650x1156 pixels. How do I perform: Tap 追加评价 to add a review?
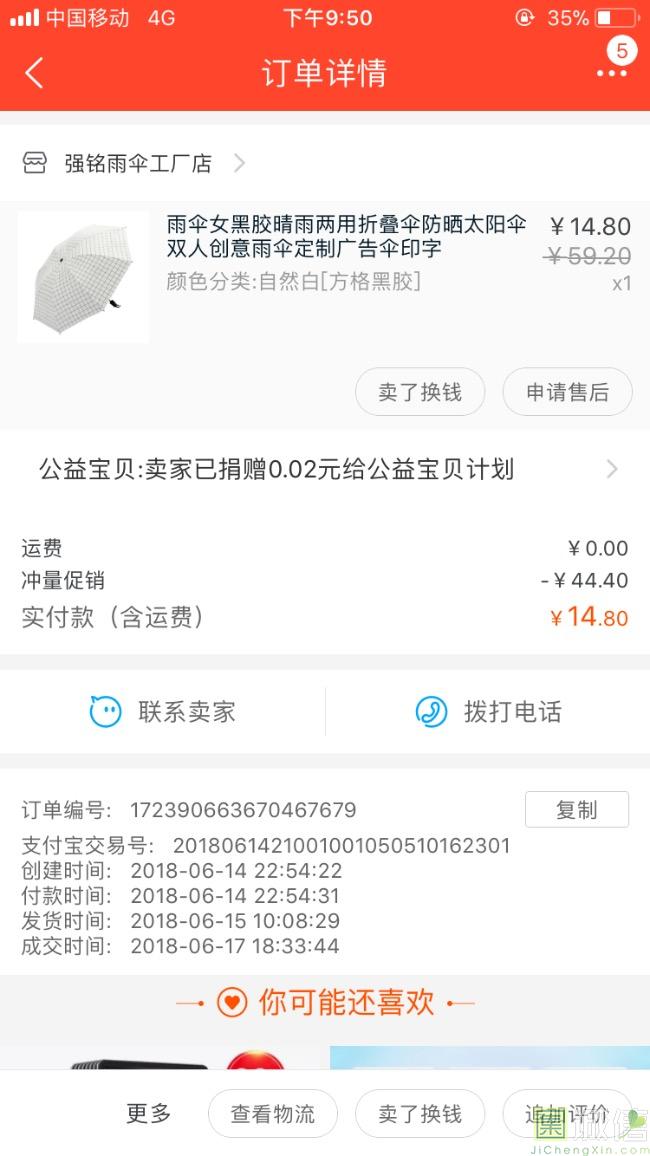566,1114
